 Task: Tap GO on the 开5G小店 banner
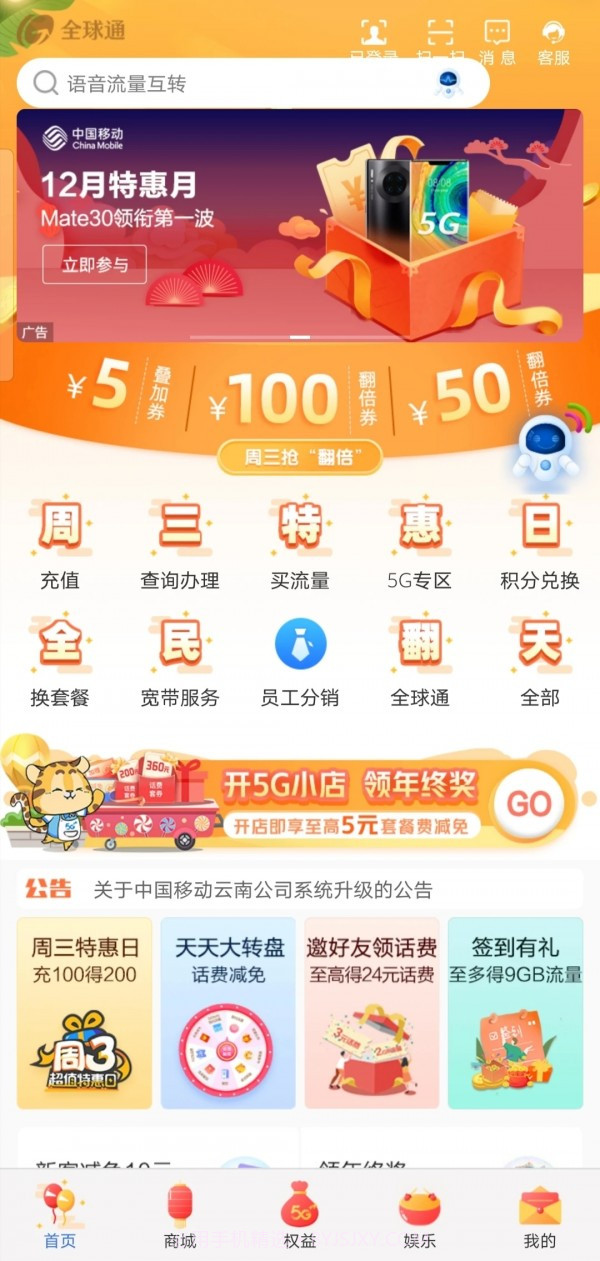point(529,803)
